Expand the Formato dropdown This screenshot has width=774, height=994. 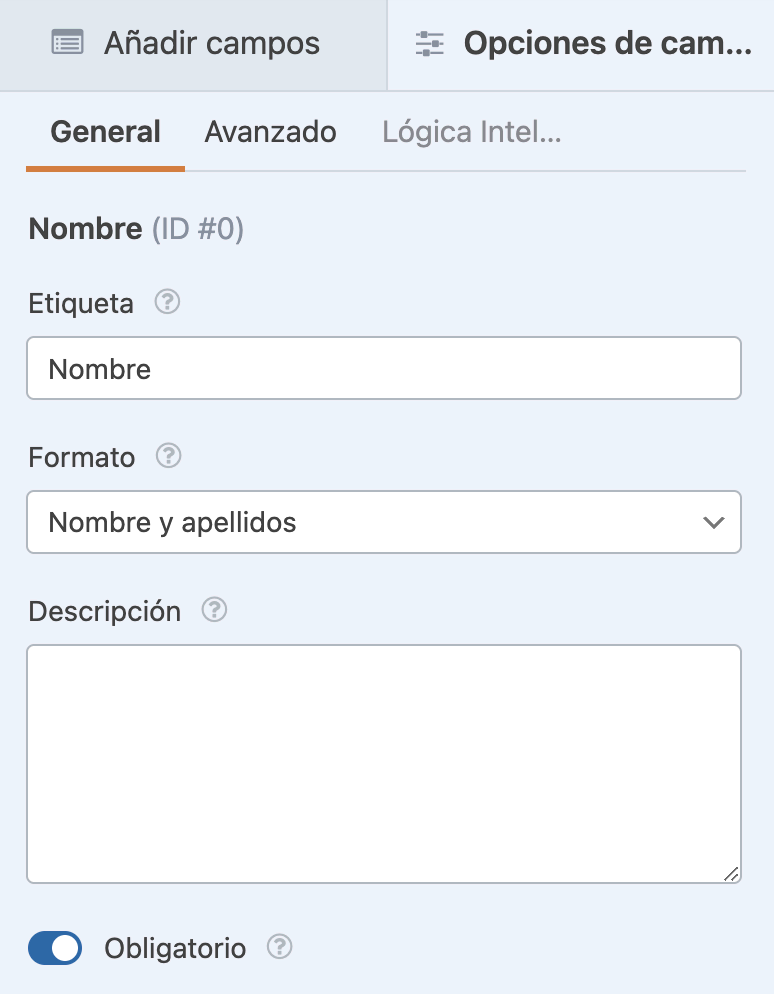383,522
